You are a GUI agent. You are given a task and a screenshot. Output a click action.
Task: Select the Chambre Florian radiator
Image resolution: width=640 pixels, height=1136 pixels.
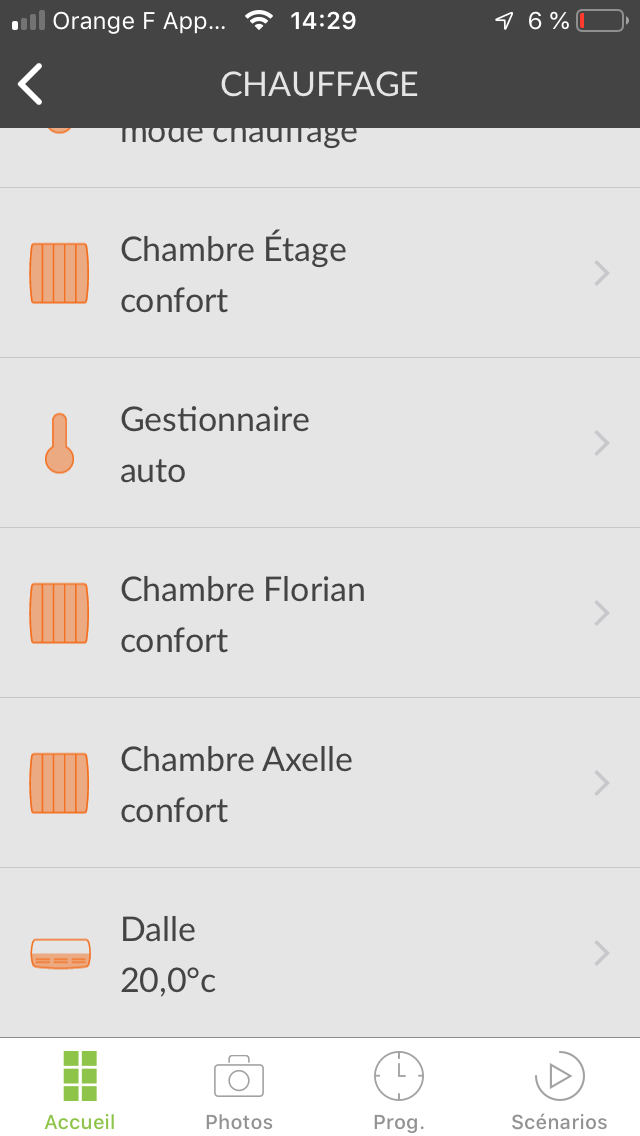coord(320,613)
